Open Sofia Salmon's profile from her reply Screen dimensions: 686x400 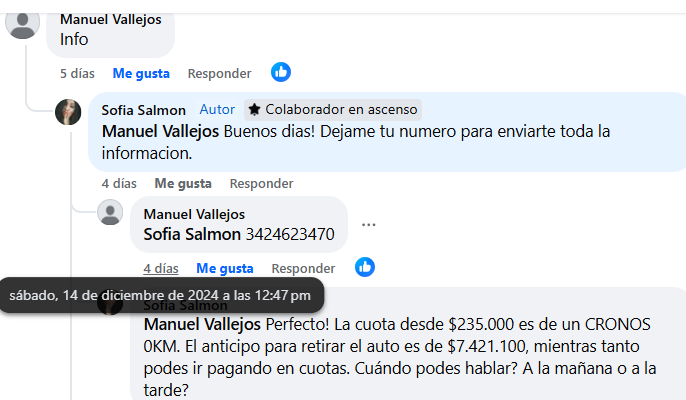(143, 109)
